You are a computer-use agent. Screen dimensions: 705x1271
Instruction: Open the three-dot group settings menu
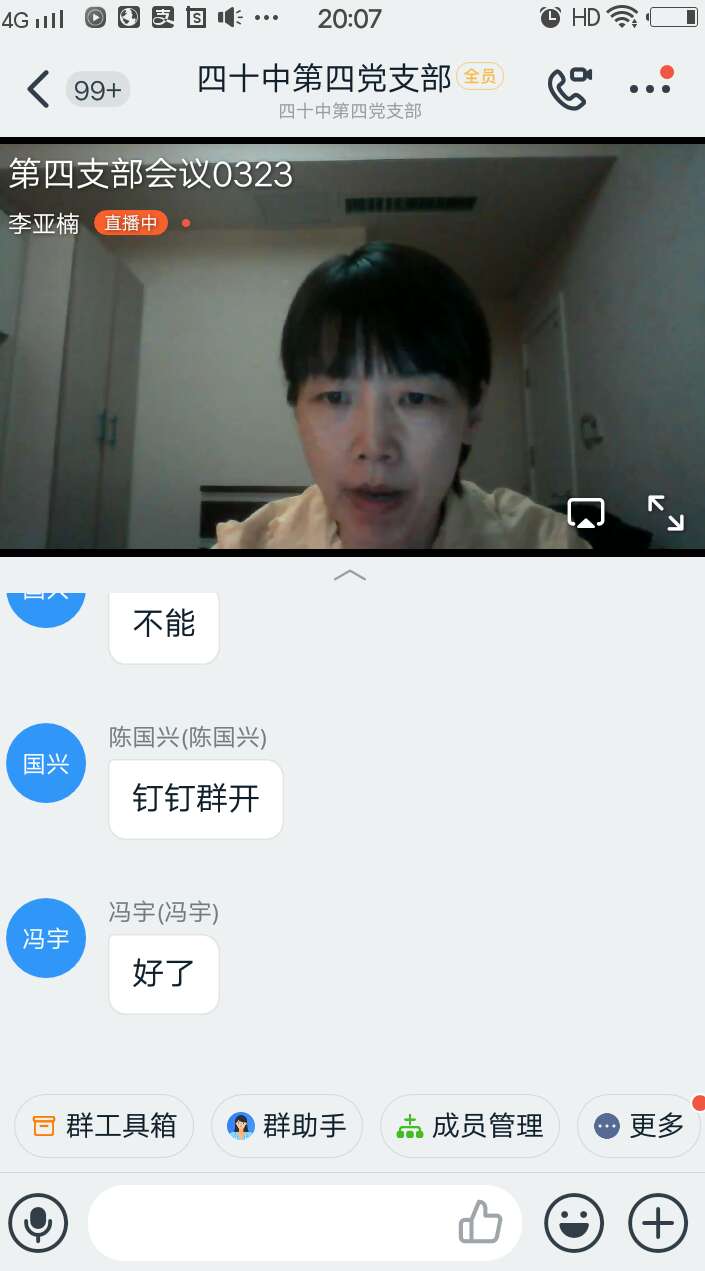point(650,88)
